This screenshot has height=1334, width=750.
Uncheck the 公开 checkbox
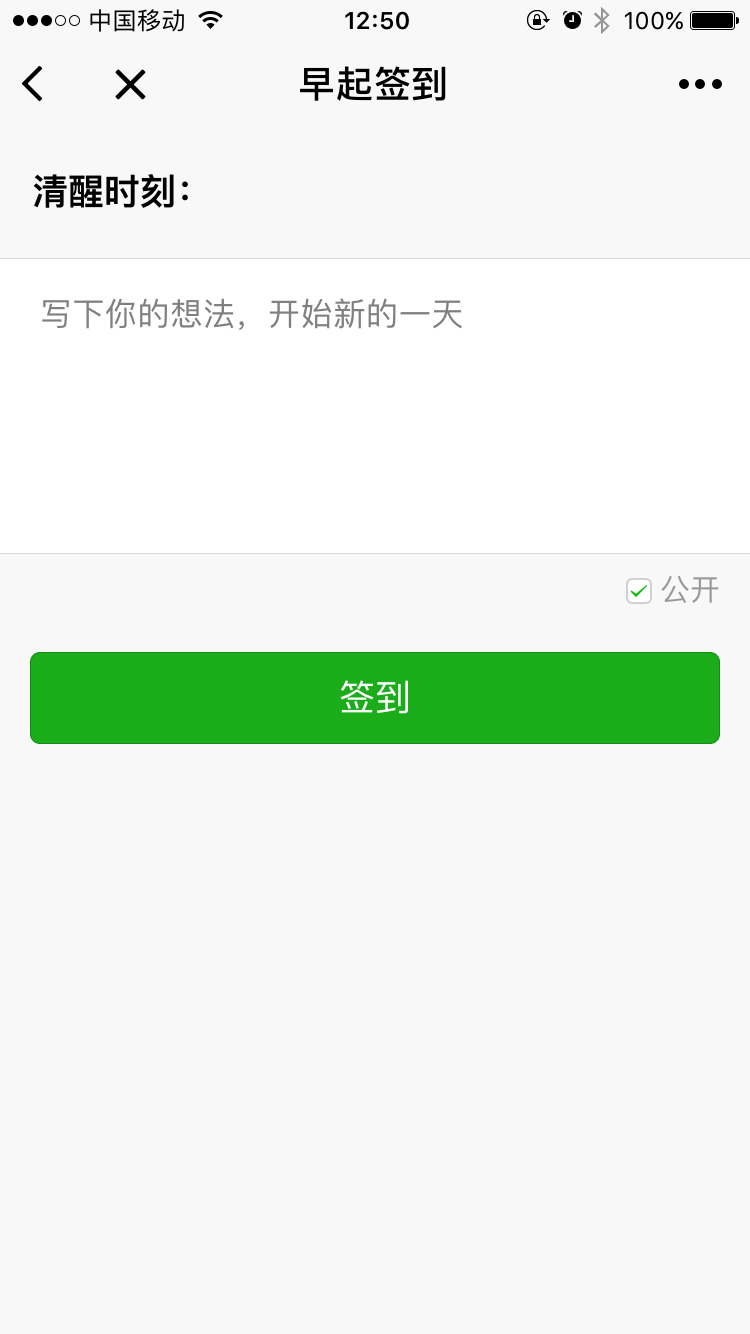coord(639,591)
